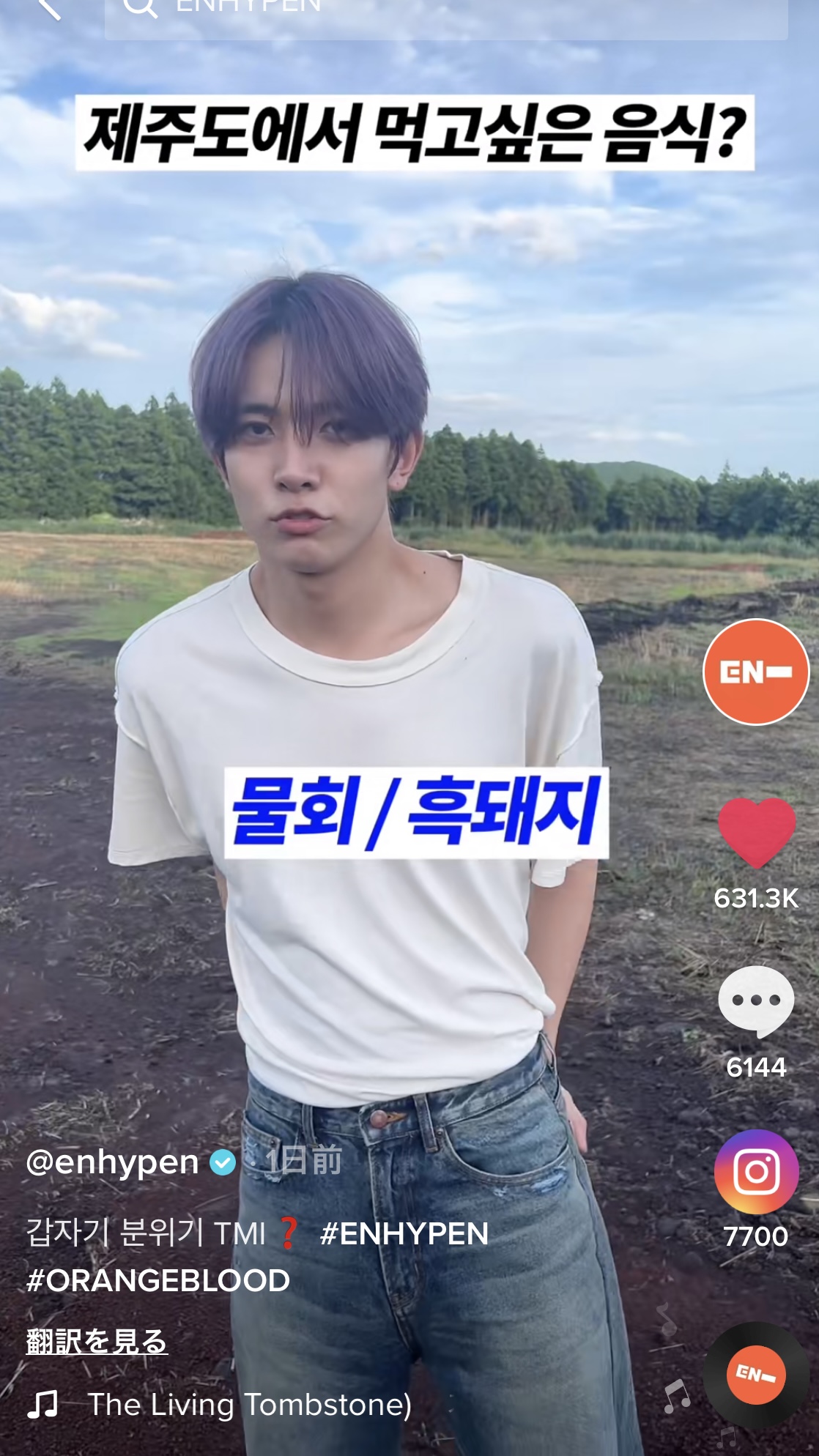Open the EN- profile avatar

pyautogui.click(x=756, y=672)
